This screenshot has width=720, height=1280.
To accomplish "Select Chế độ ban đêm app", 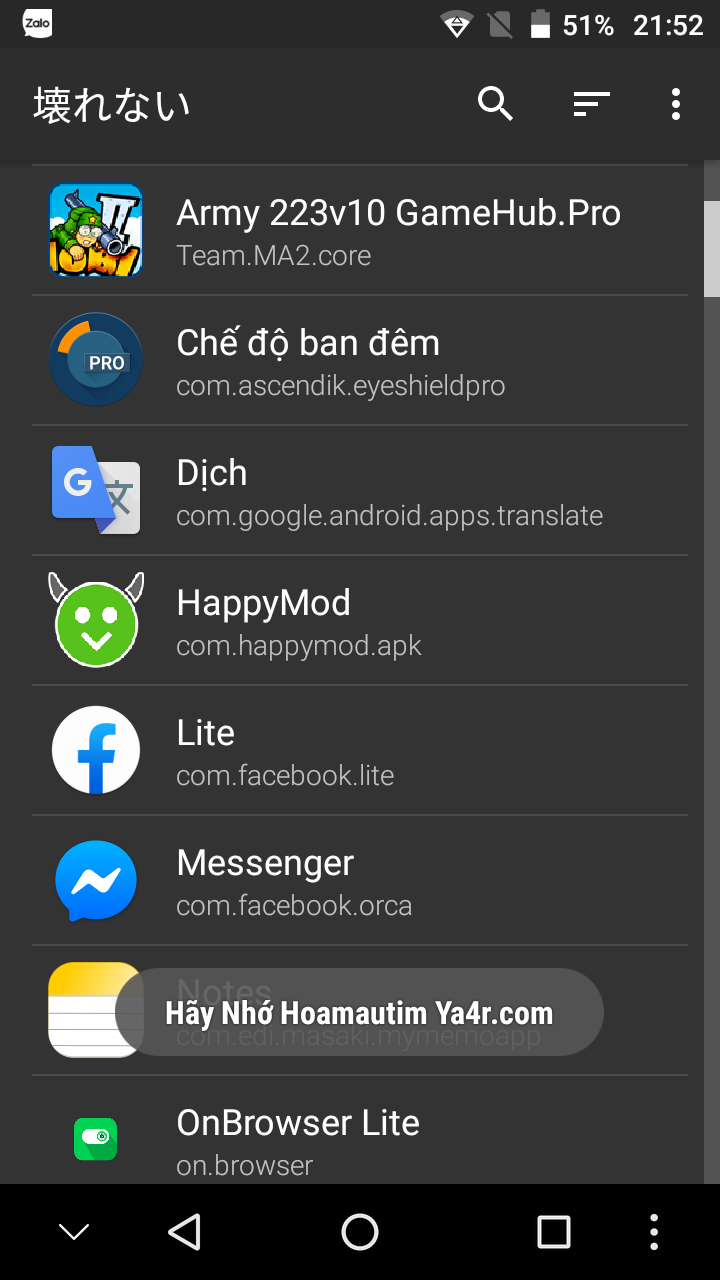I will tap(360, 360).
